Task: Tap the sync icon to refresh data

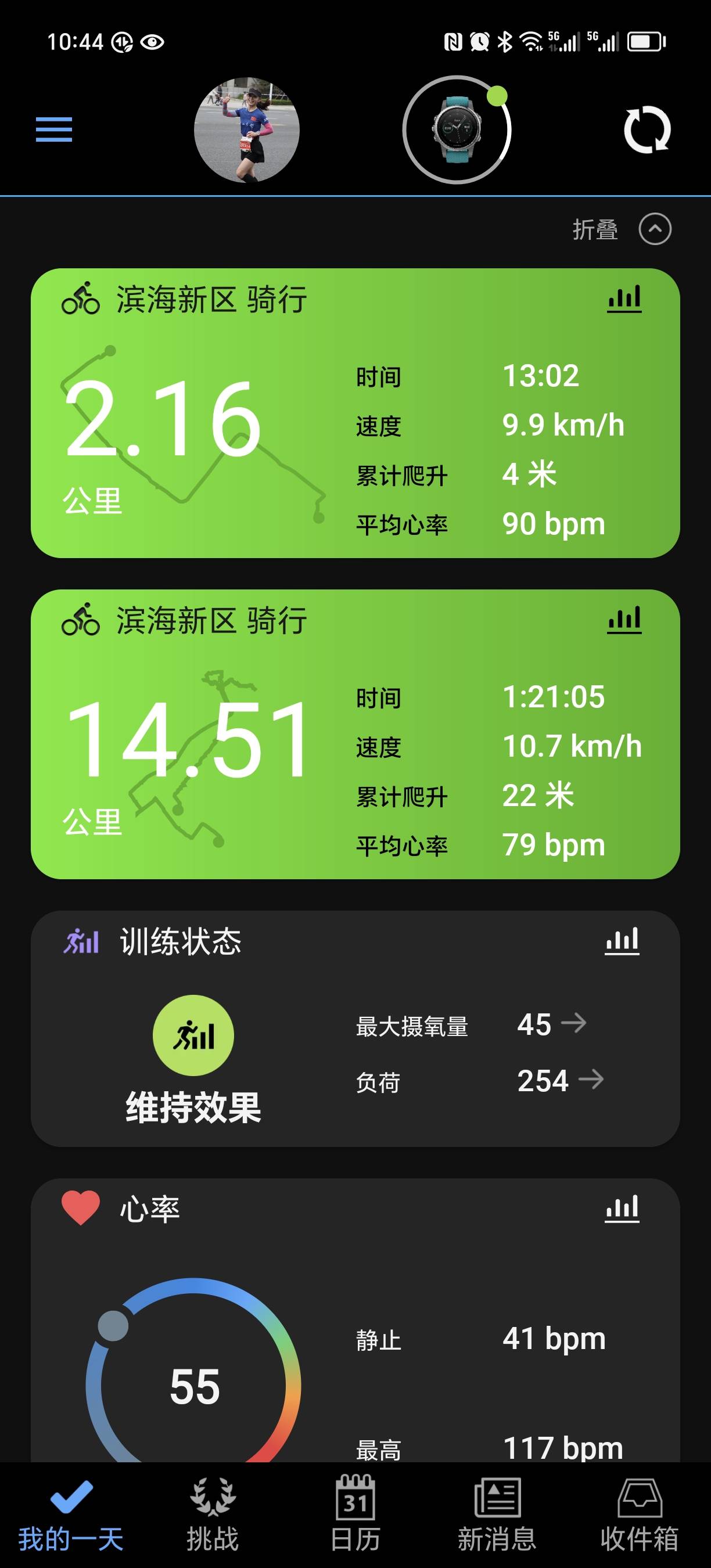Action: click(x=648, y=130)
